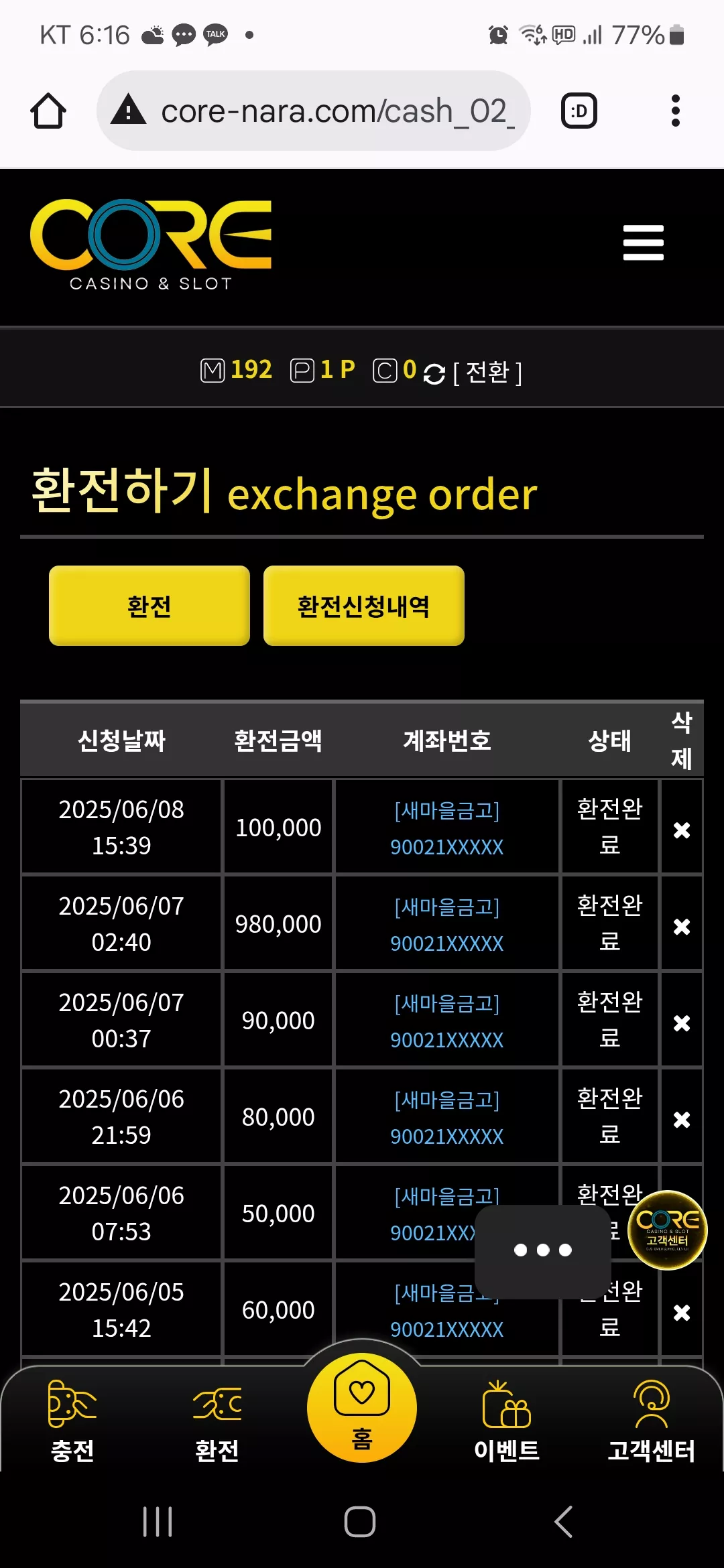Go to the 충전 tab
Image resolution: width=724 pixels, height=1568 pixels.
(72, 1421)
